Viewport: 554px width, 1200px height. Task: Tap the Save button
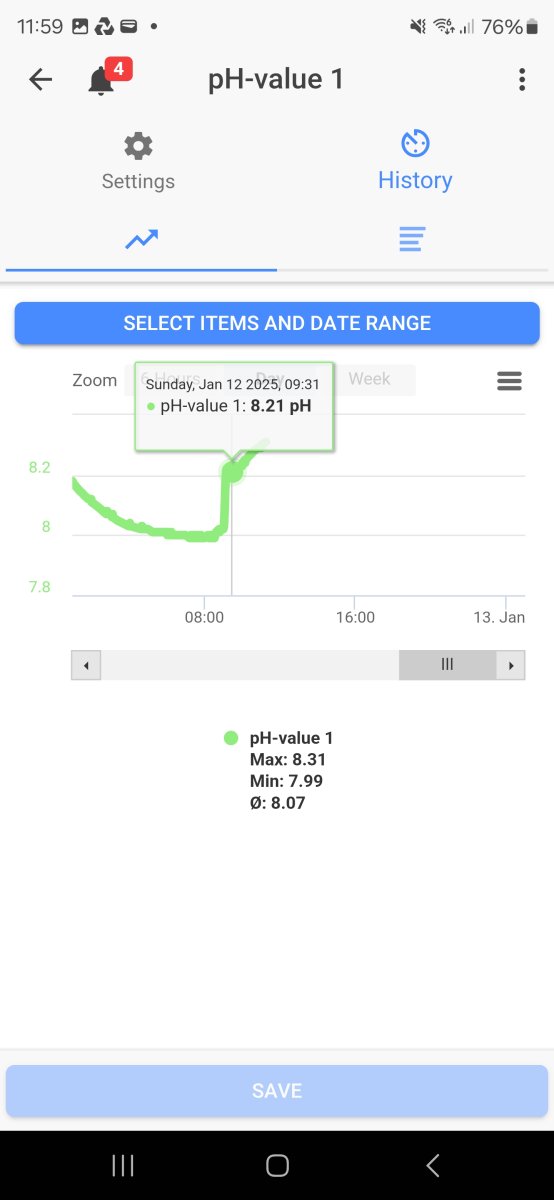coord(277,1091)
